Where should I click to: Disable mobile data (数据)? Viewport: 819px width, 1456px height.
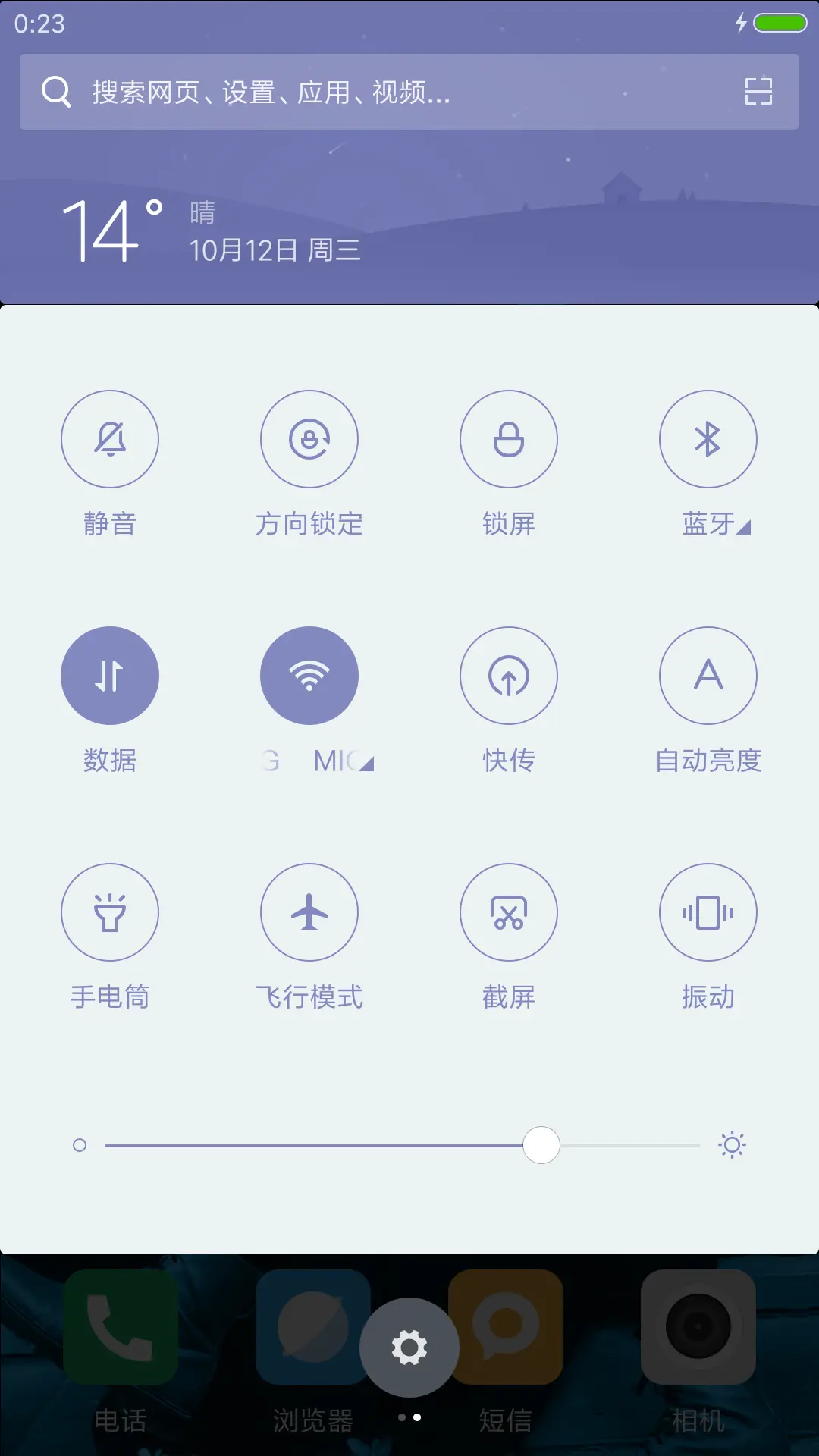[x=110, y=676]
